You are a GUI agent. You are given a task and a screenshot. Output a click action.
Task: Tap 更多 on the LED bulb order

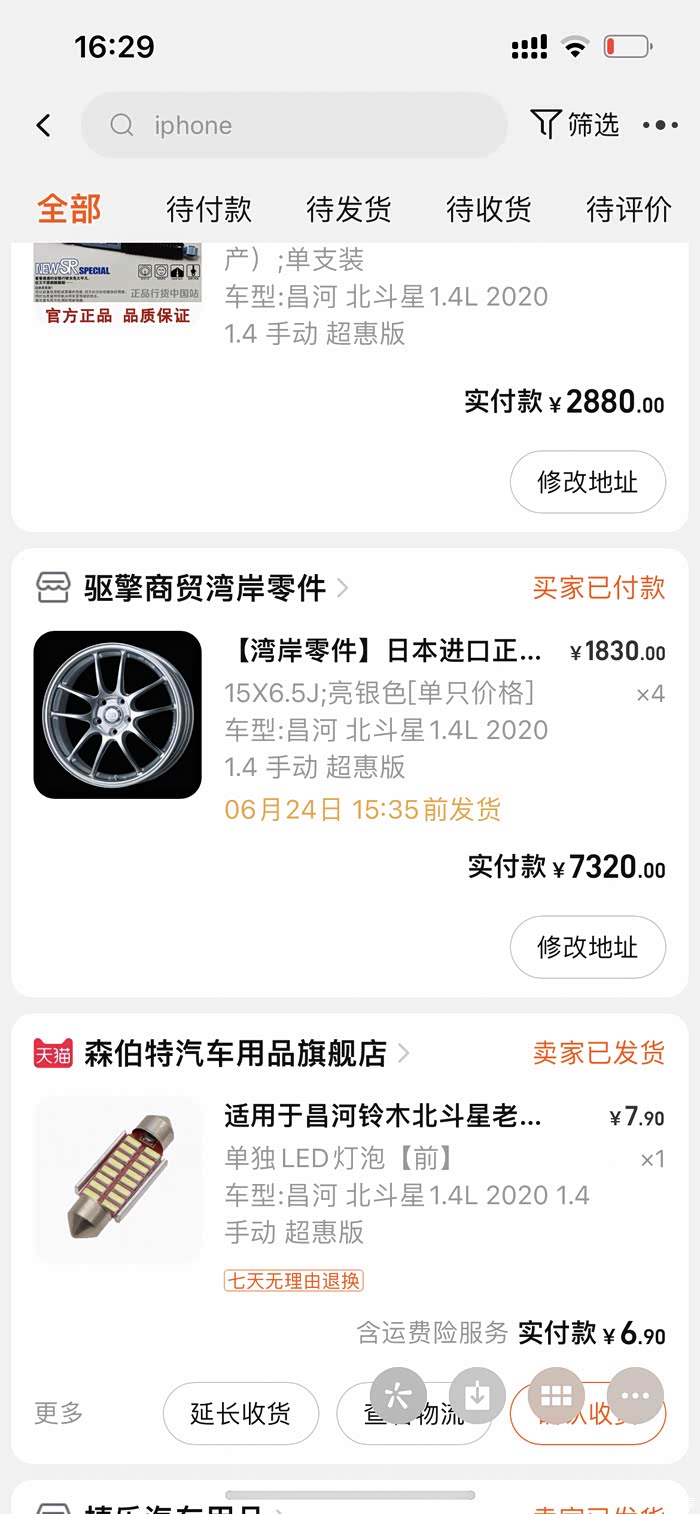coord(59,1413)
